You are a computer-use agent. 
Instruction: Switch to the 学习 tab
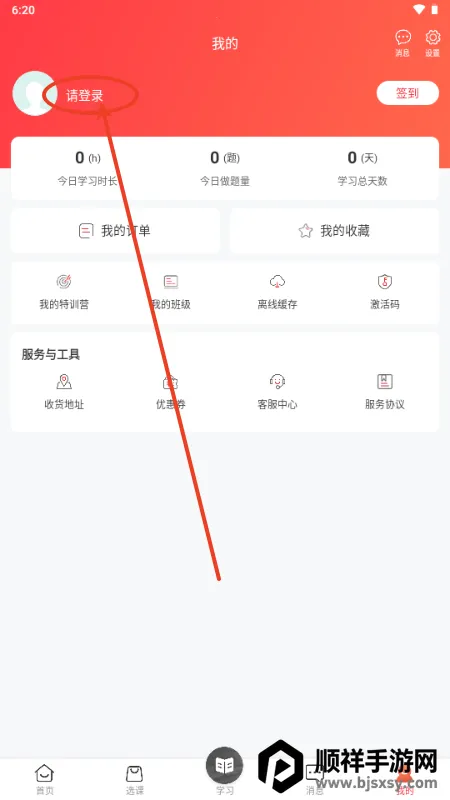[x=224, y=771]
